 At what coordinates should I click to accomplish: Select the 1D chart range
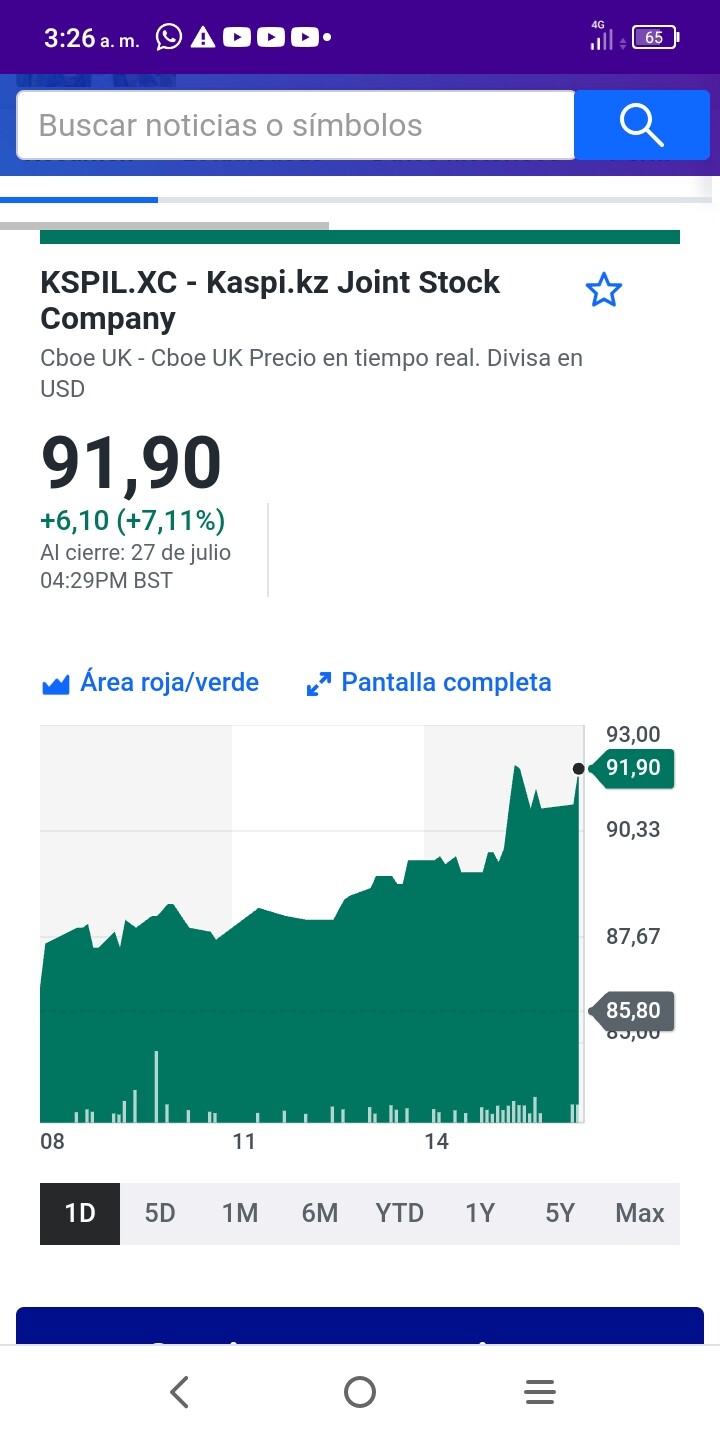point(80,1213)
